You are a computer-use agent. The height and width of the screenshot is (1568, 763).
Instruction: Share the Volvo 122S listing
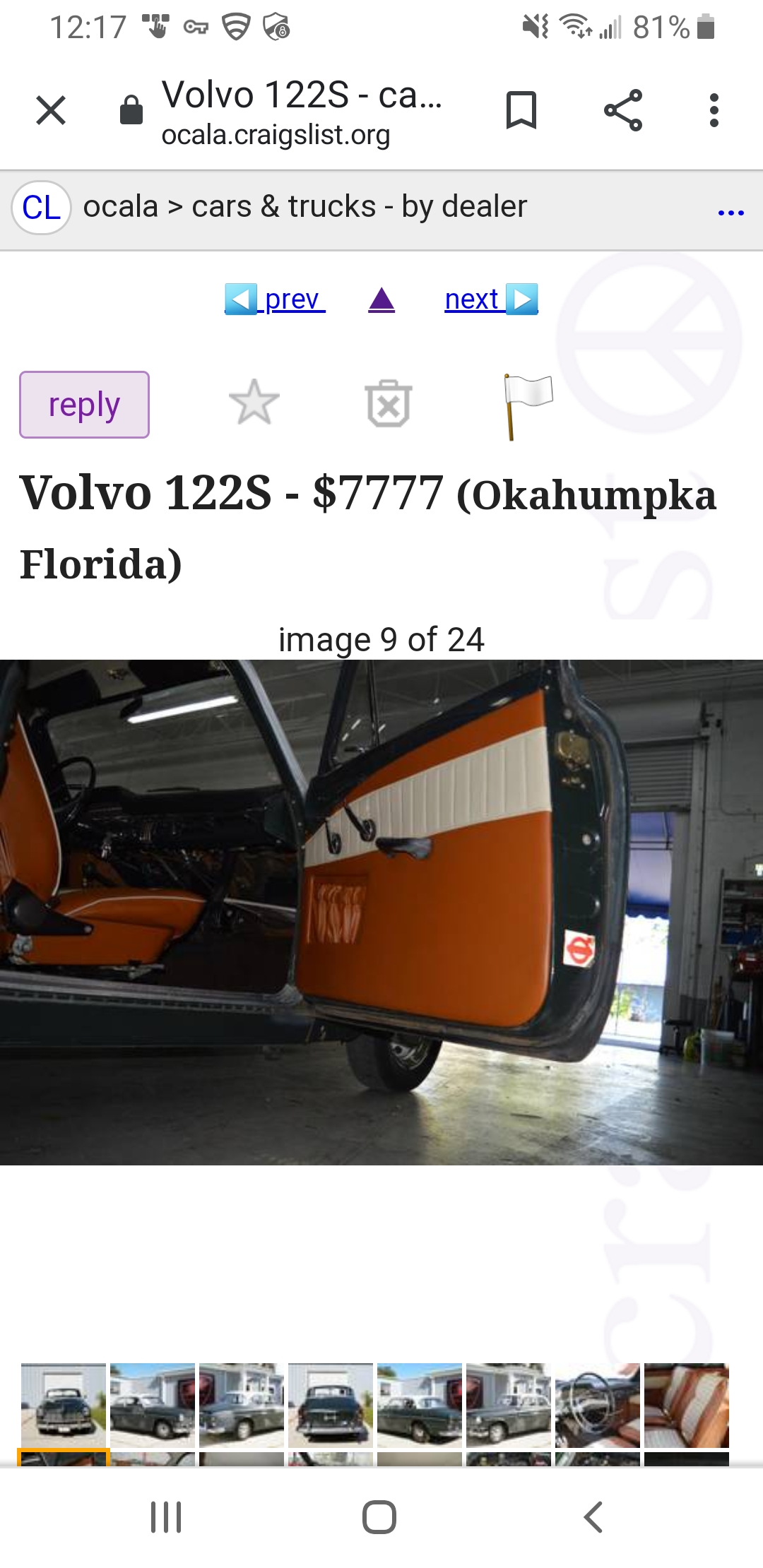click(x=623, y=110)
